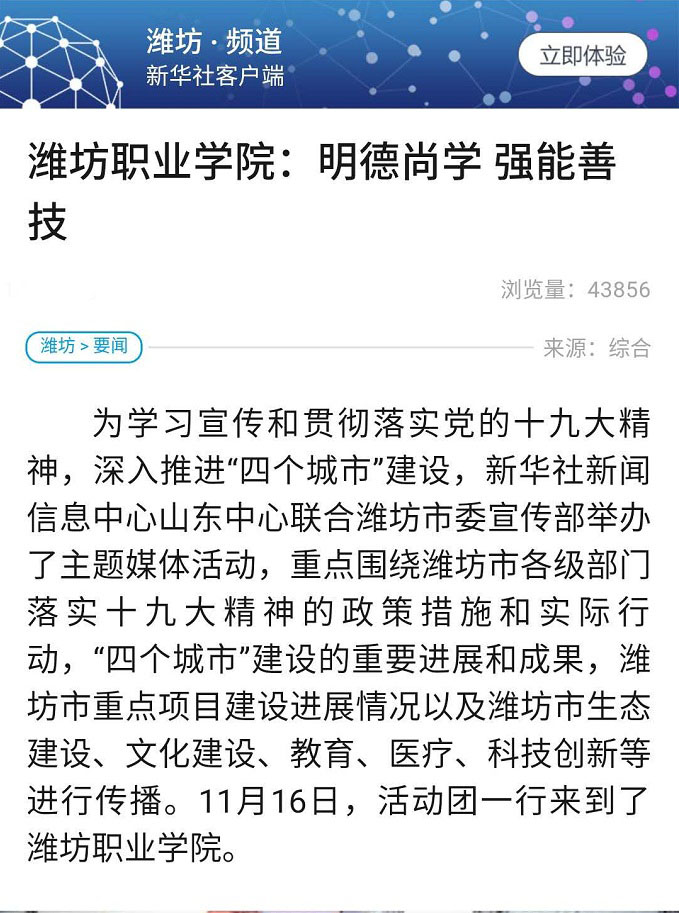The width and height of the screenshot is (679, 913).
Task: Open the 潍坊 > 要闻 category tag
Action: (x=84, y=347)
